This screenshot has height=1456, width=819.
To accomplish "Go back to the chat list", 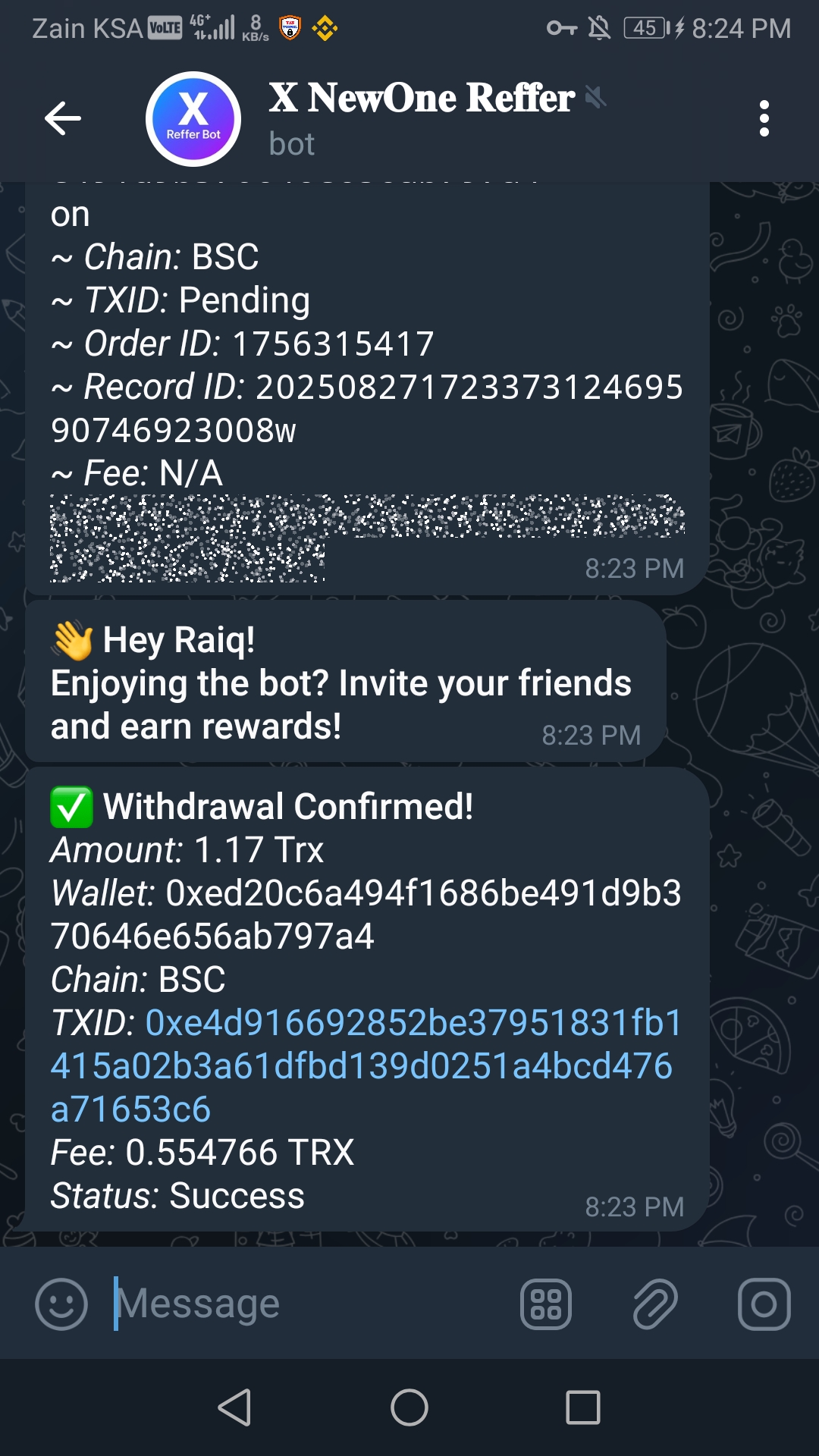I will pyautogui.click(x=63, y=118).
